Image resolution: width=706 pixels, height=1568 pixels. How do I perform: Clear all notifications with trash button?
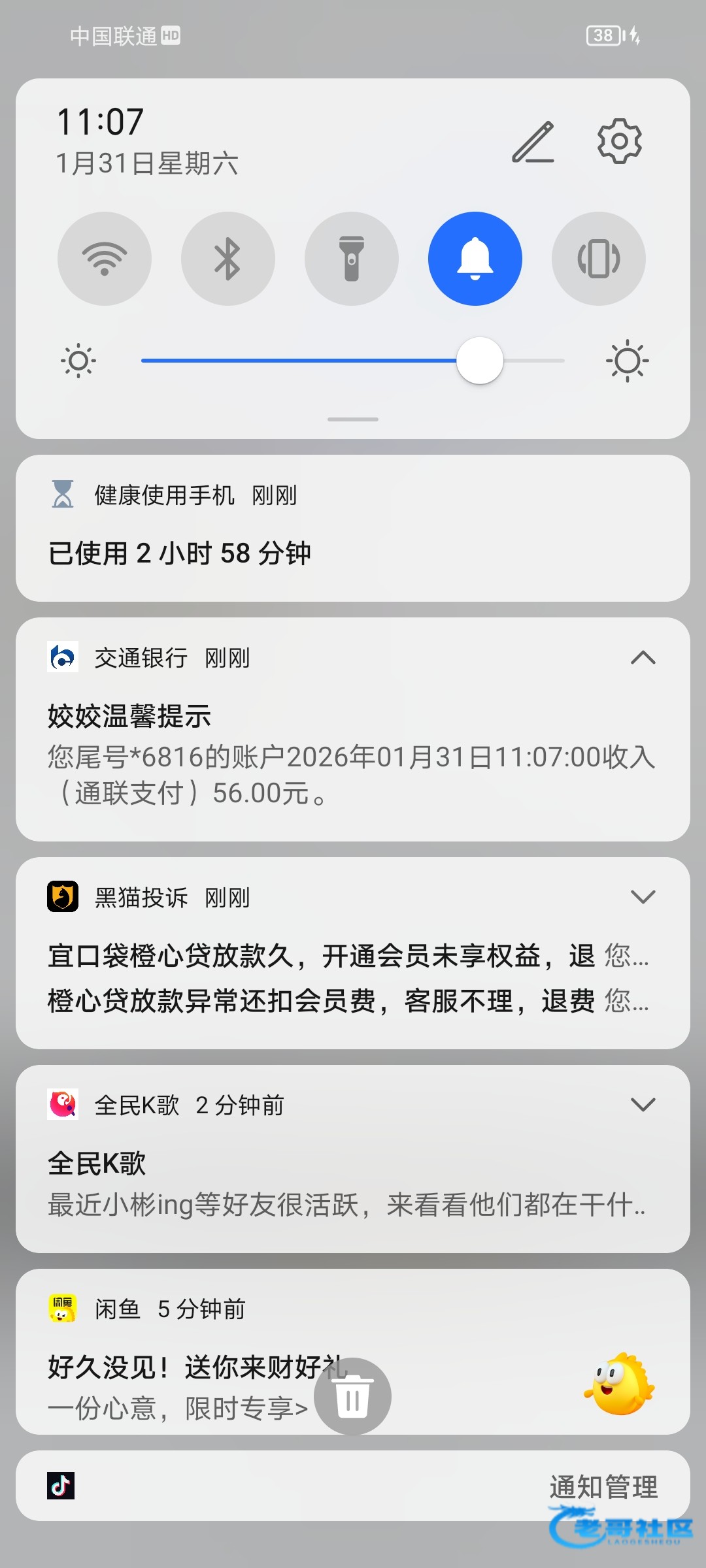pos(353,1397)
